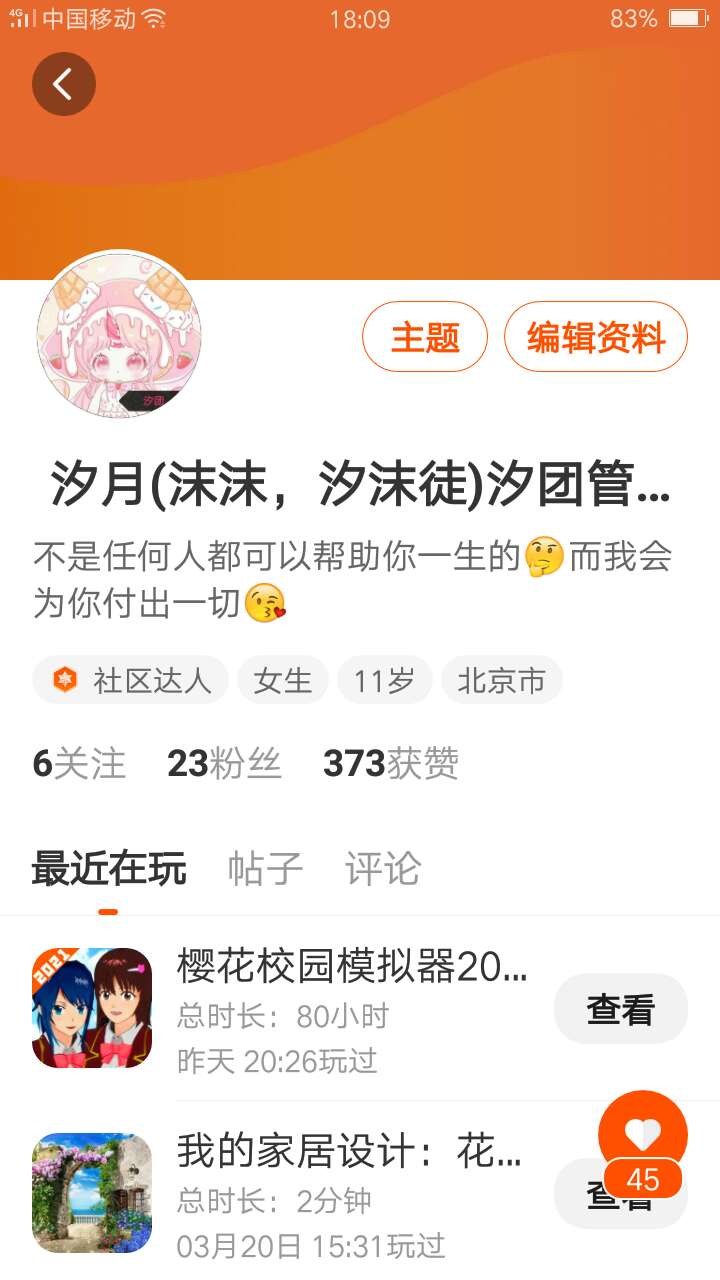Switch to the 帖子 tab
Image resolution: width=720 pixels, height=1280 pixels.
click(x=265, y=869)
